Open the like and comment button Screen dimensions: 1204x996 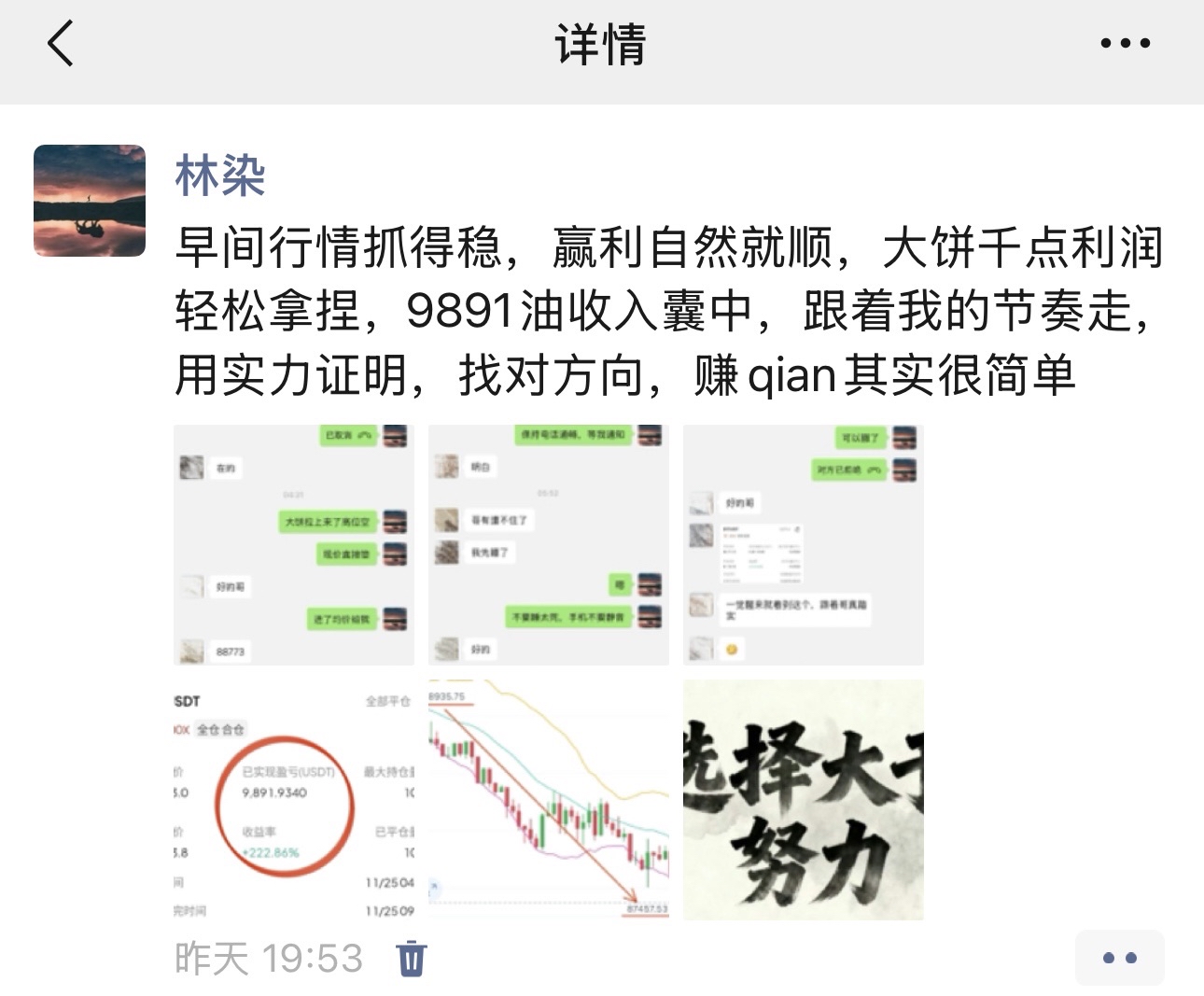coord(1119,958)
